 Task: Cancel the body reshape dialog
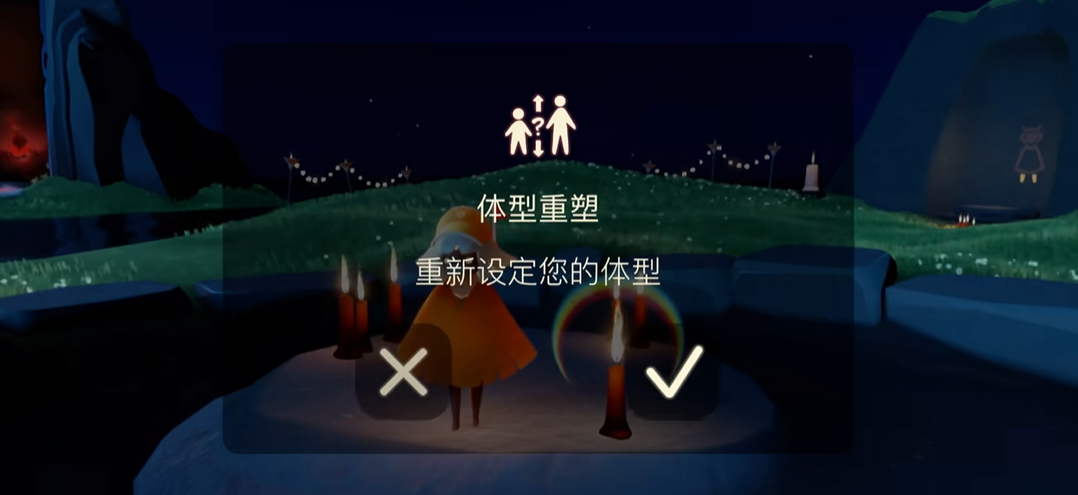403,372
